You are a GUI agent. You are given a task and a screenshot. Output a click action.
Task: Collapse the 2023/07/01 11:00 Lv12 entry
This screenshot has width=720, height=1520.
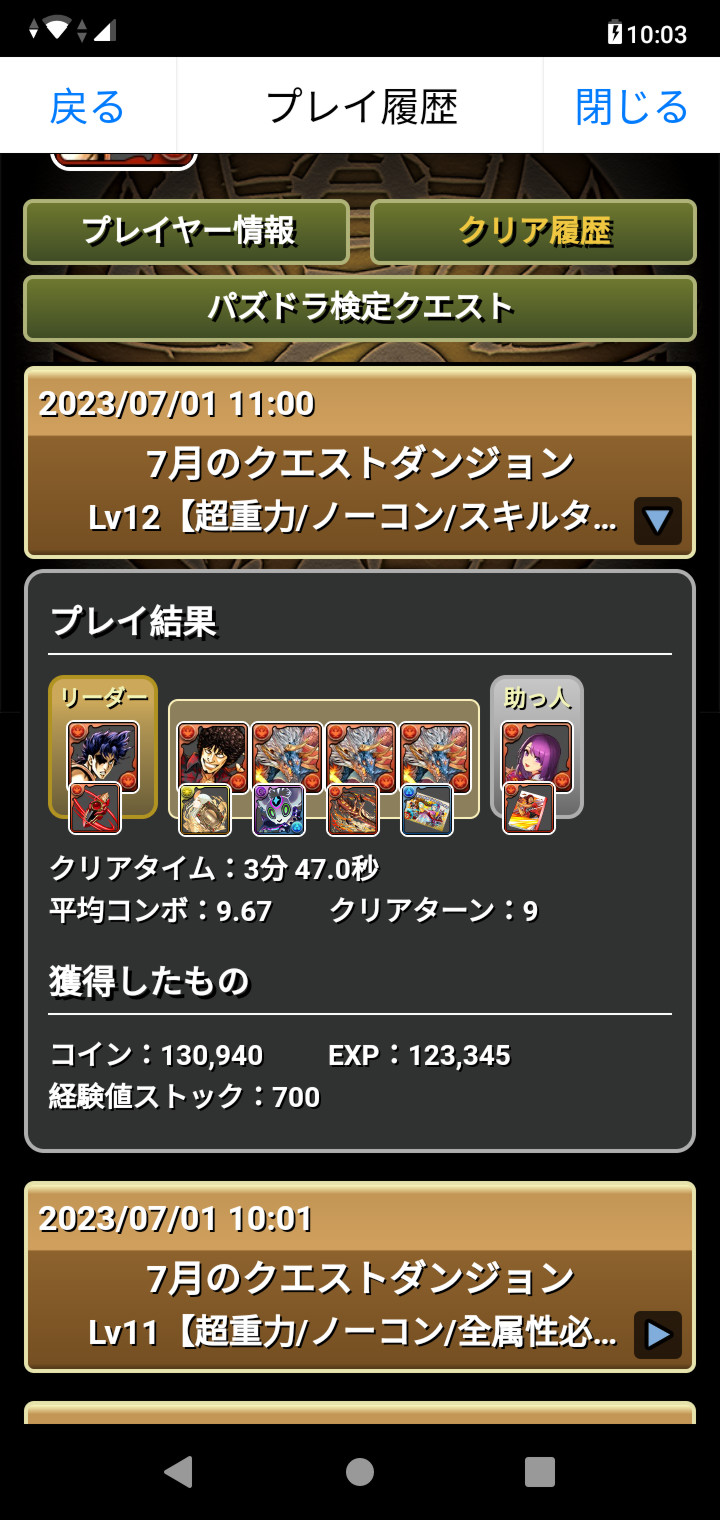pyautogui.click(x=657, y=520)
